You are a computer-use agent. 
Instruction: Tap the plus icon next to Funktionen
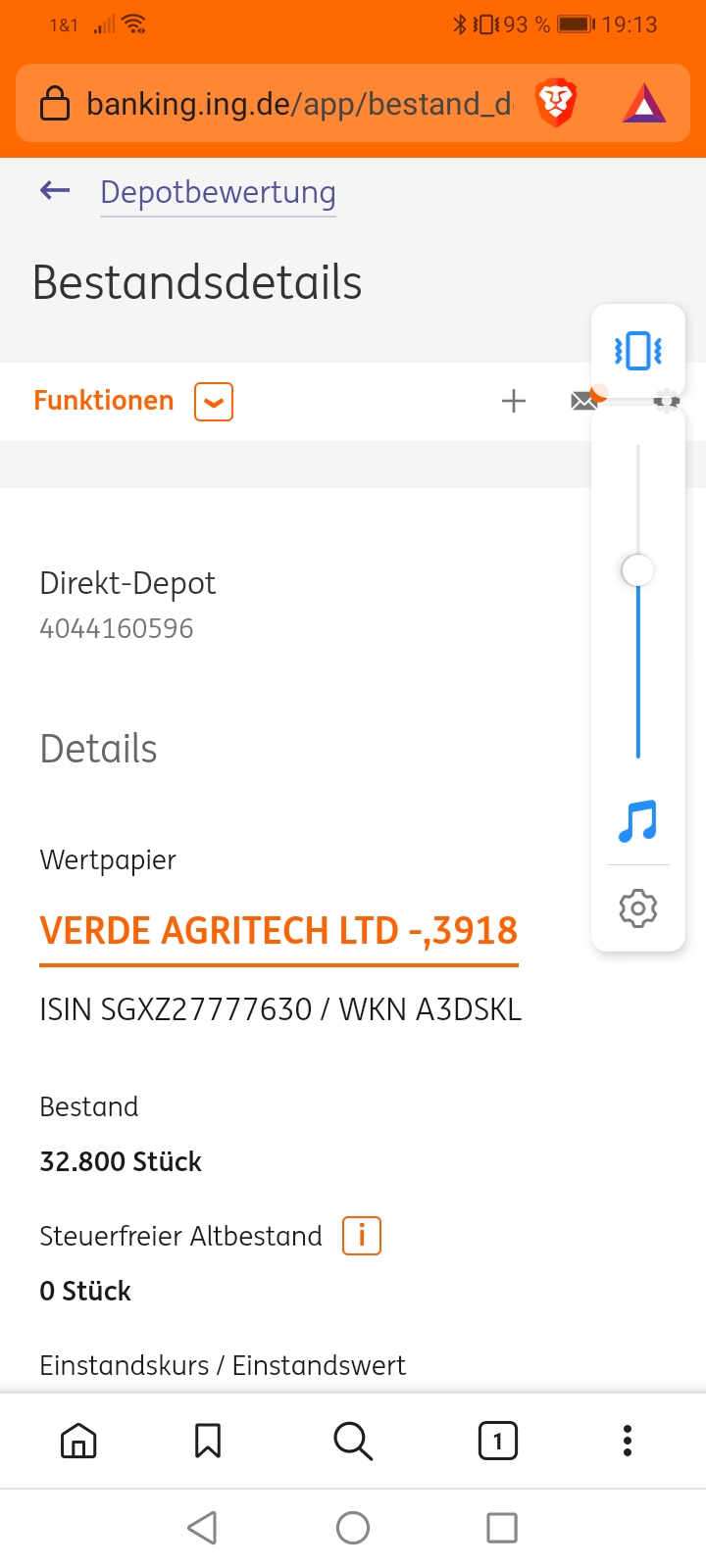point(513,401)
